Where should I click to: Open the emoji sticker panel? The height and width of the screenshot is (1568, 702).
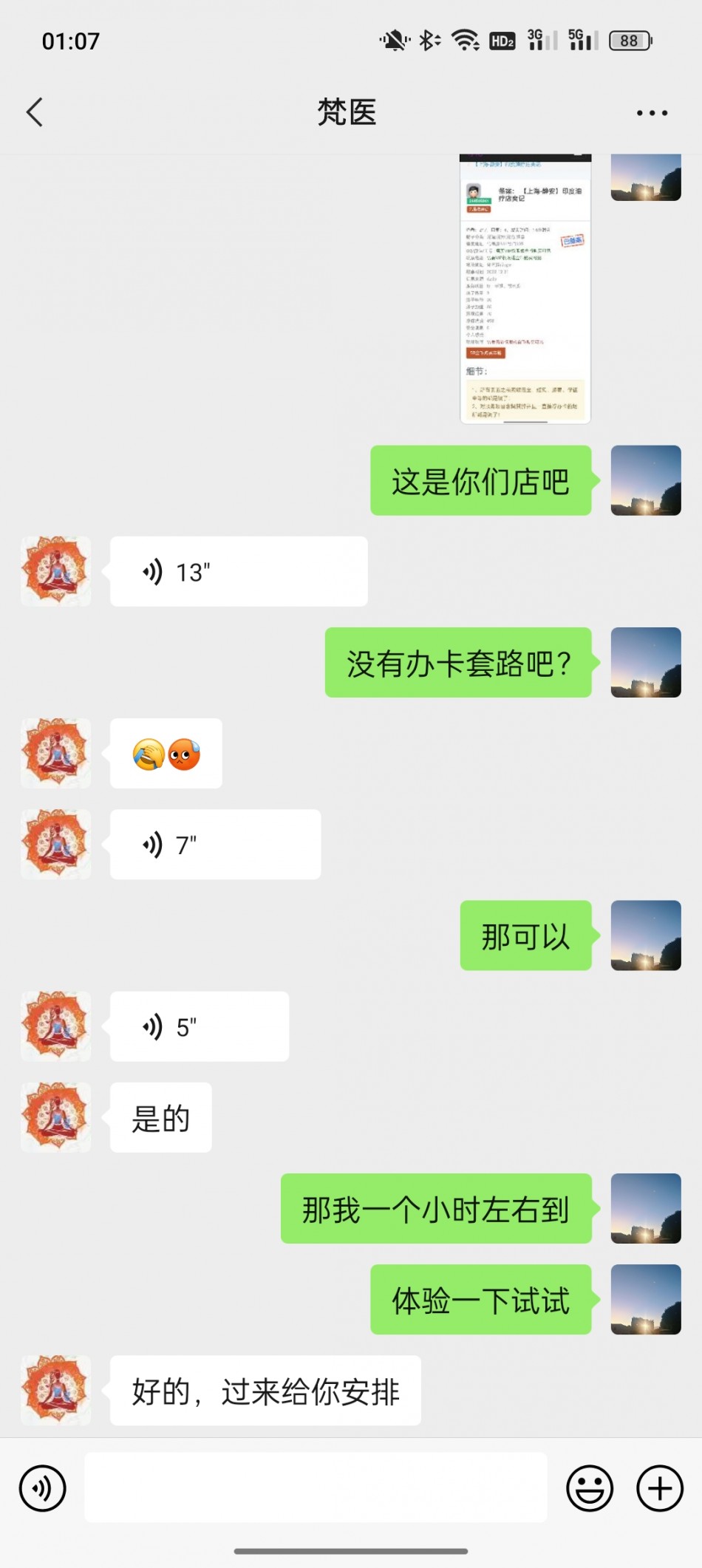pyautogui.click(x=589, y=1488)
